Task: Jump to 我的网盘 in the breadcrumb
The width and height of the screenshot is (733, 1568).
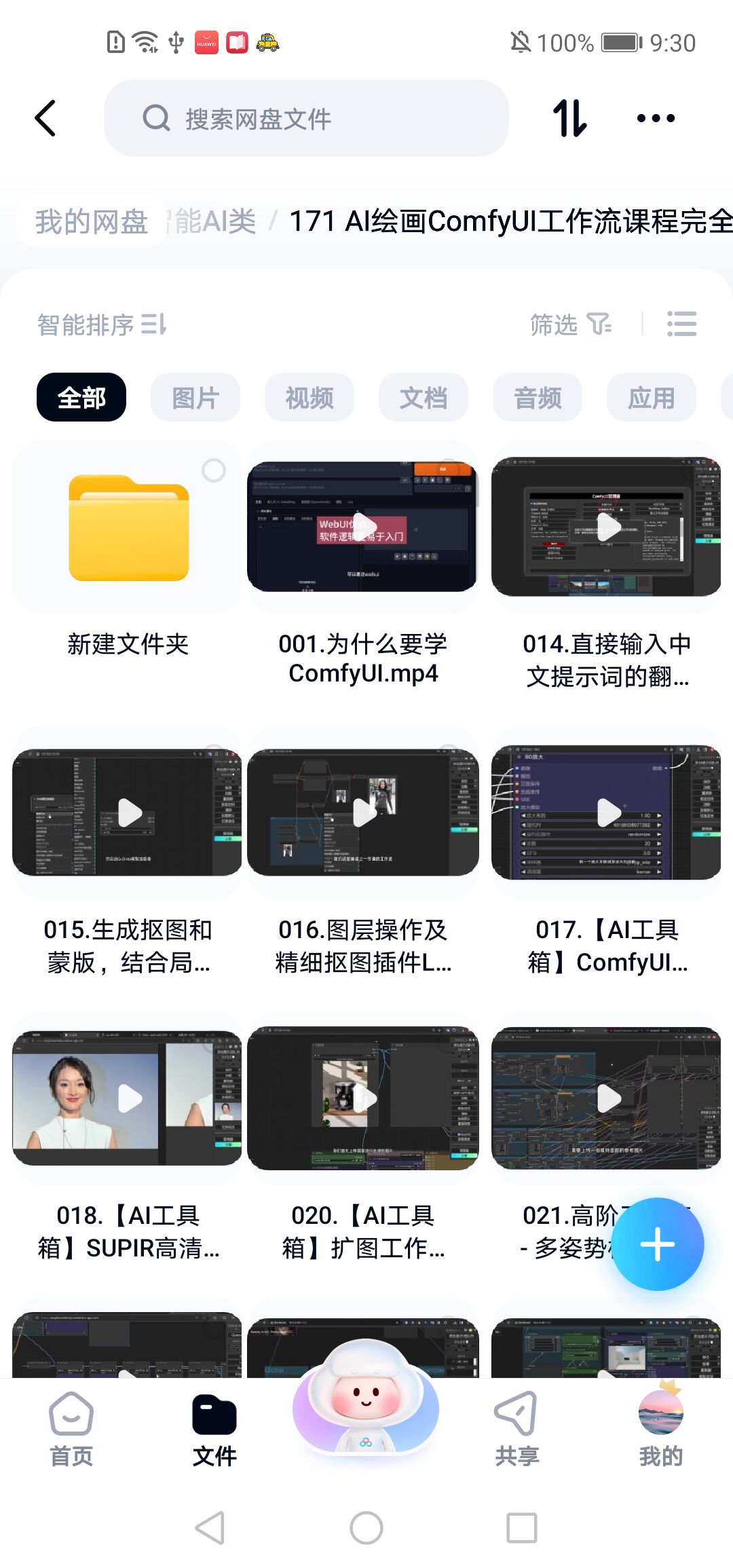Action: [x=92, y=221]
